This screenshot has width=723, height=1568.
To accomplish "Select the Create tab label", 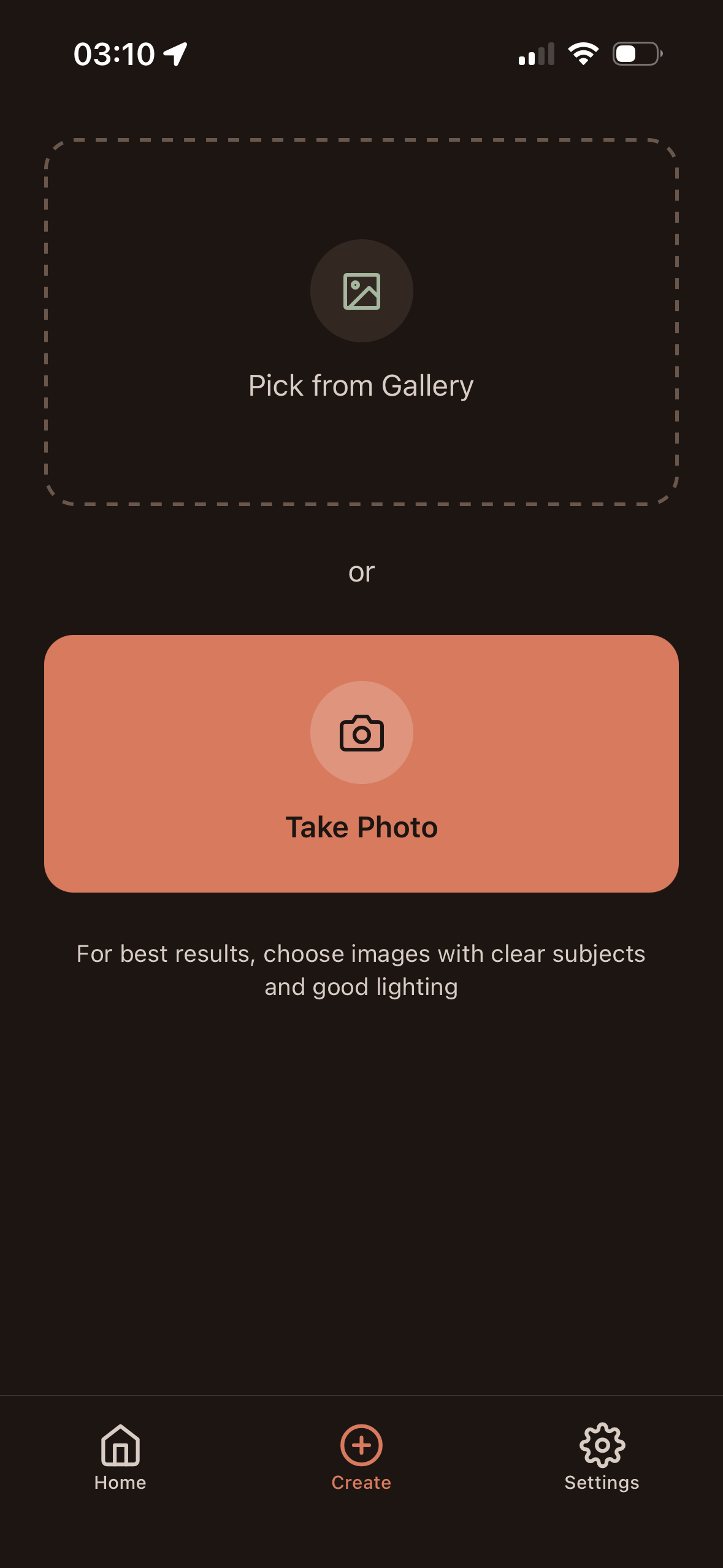I will (361, 1483).
